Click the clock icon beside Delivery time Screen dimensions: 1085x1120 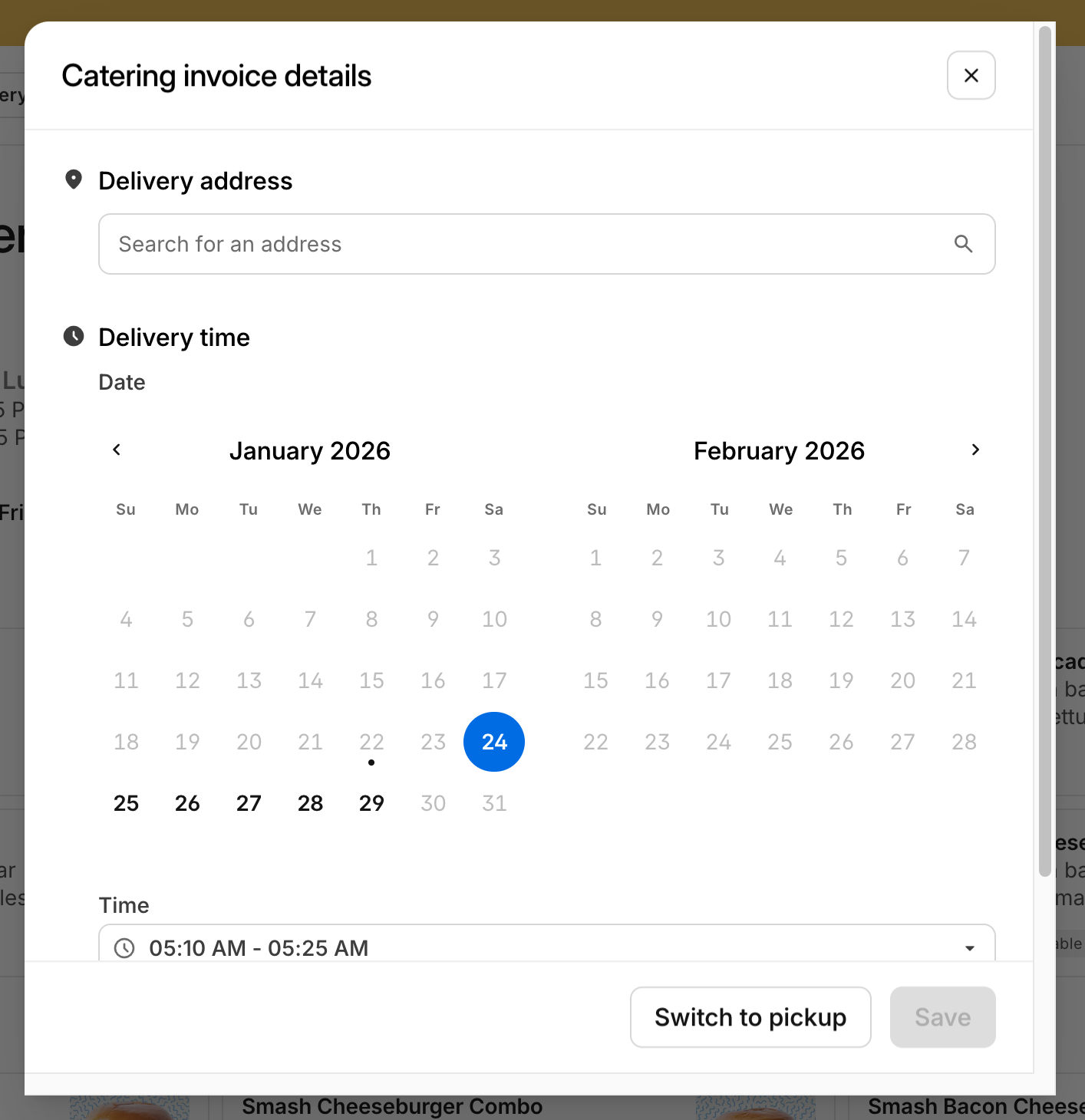[x=73, y=336]
